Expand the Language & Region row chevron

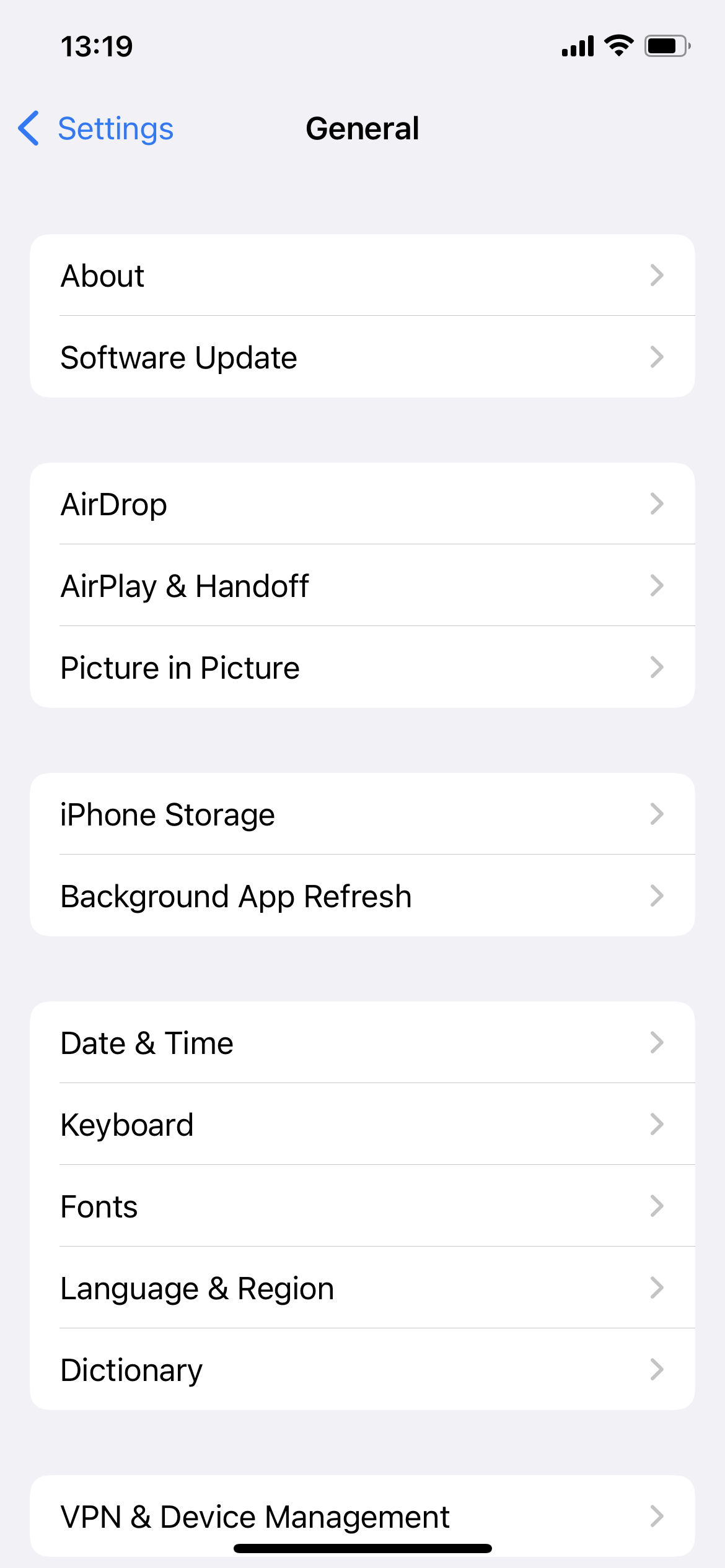(657, 1287)
